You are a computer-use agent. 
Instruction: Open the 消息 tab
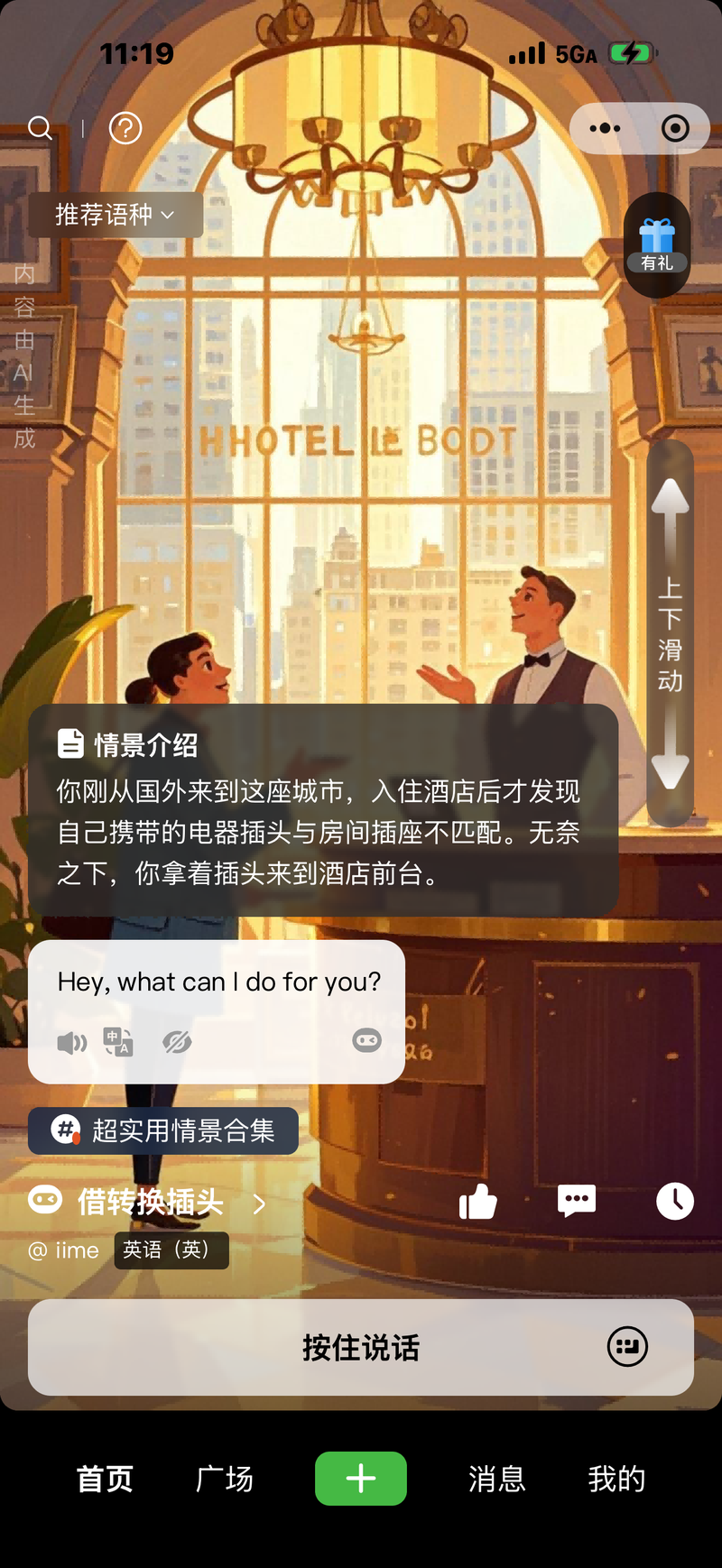[497, 1479]
